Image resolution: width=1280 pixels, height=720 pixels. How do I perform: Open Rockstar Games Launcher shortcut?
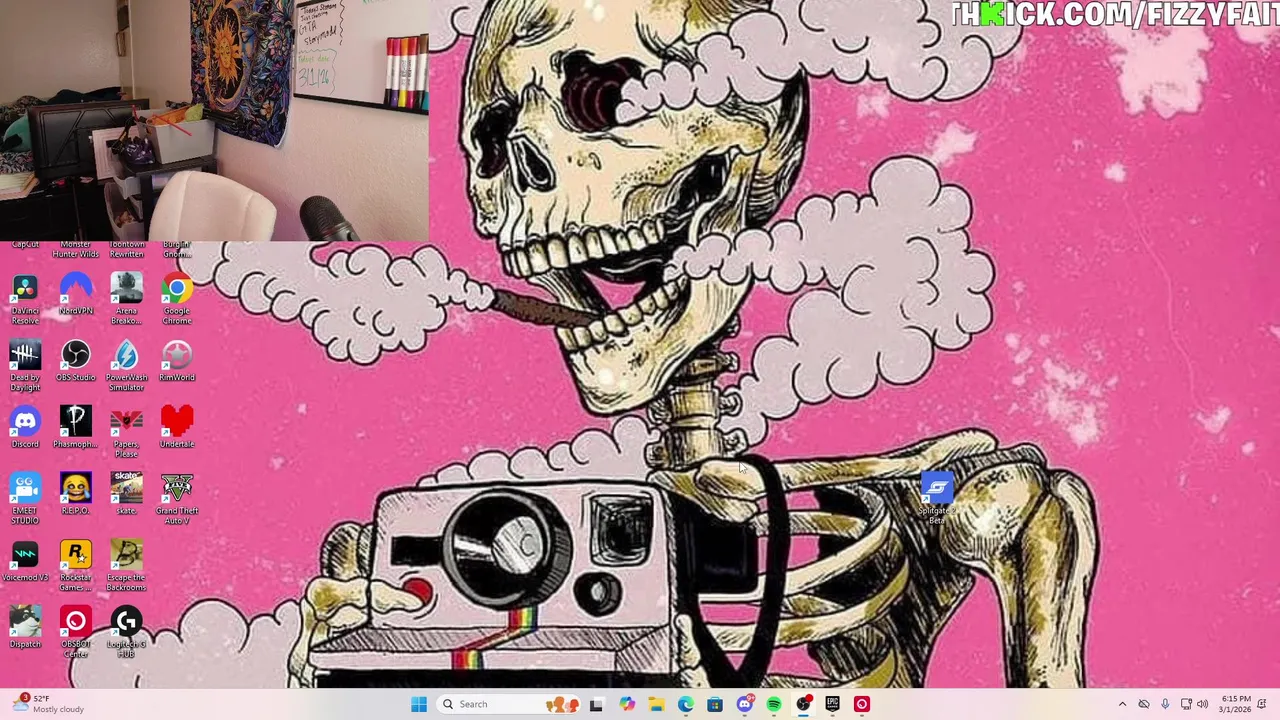click(x=75, y=557)
